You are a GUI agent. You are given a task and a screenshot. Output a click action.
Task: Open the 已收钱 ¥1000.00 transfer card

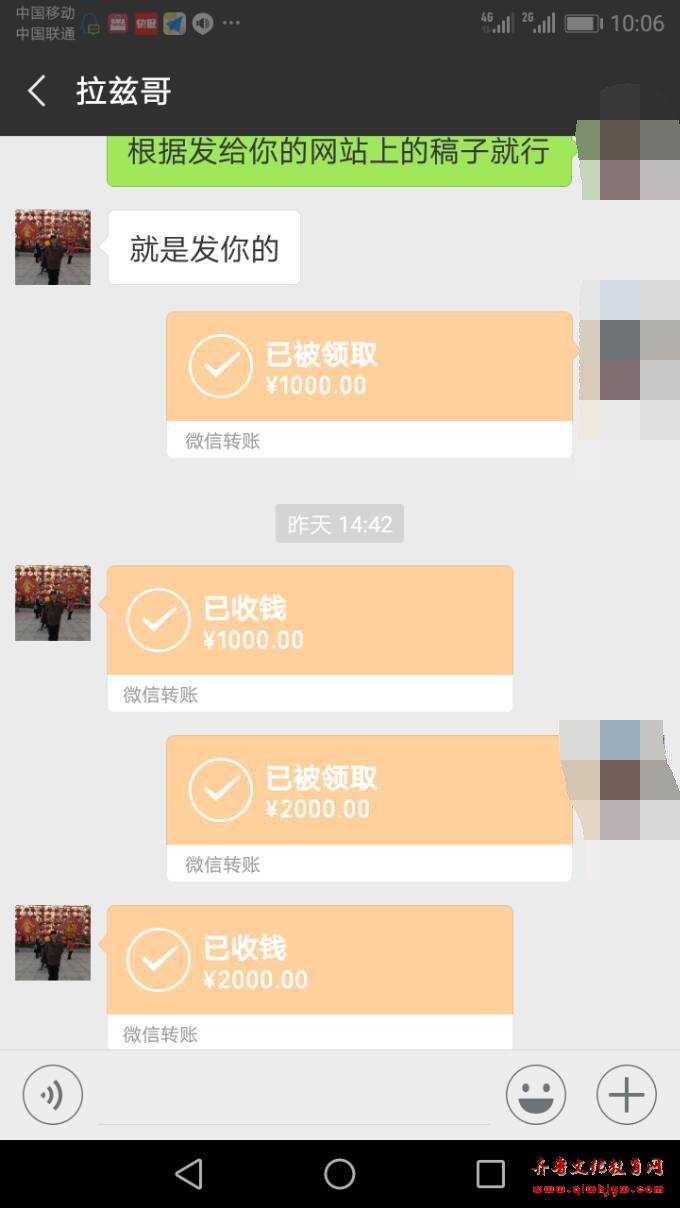[310, 638]
